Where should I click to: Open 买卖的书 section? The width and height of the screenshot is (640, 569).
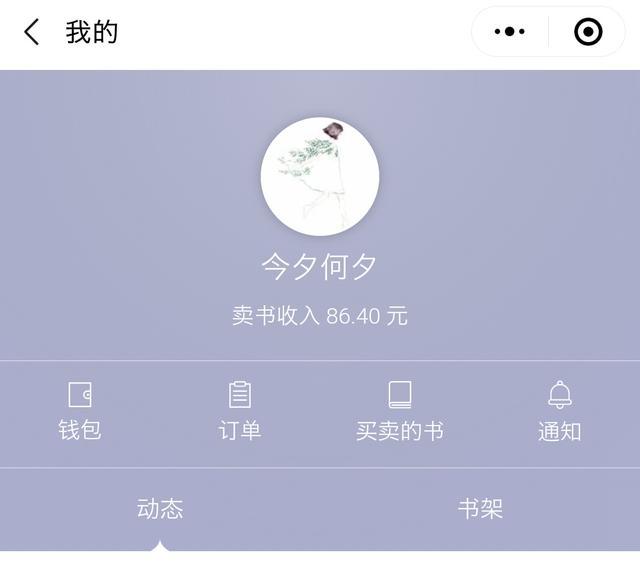(x=400, y=411)
